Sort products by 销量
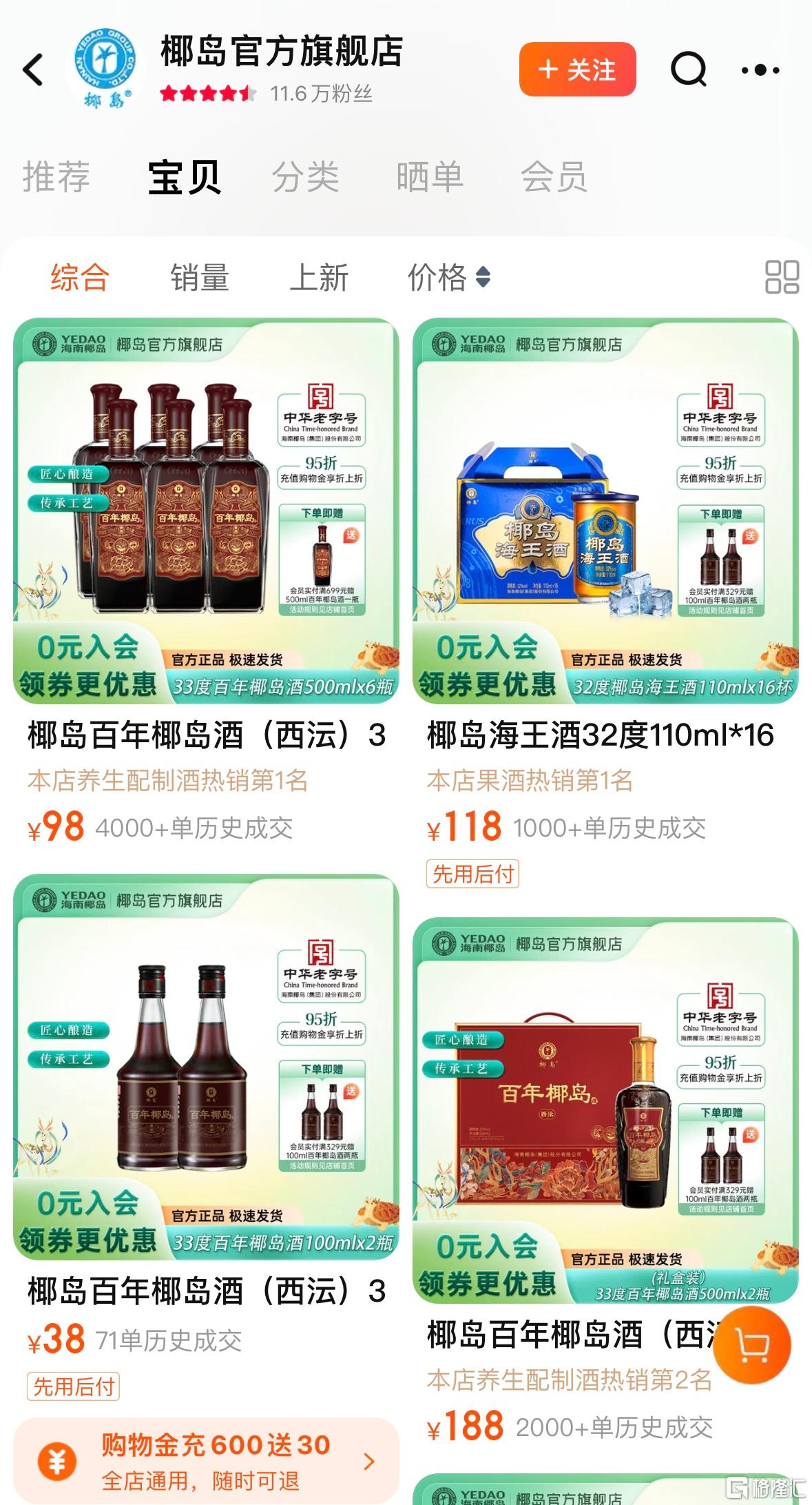The image size is (812, 1505). pyautogui.click(x=200, y=278)
